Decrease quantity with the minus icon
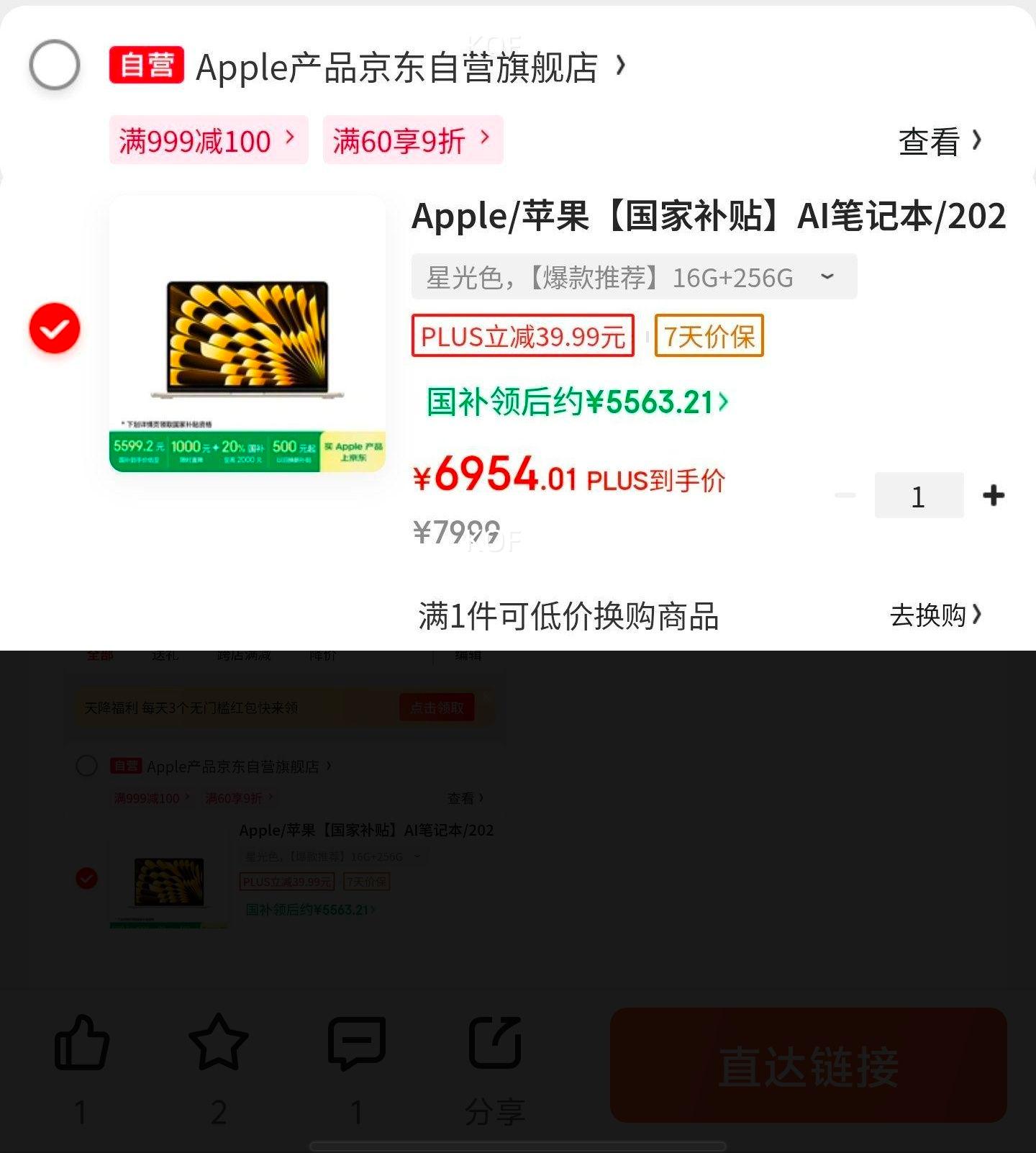 pyautogui.click(x=845, y=494)
